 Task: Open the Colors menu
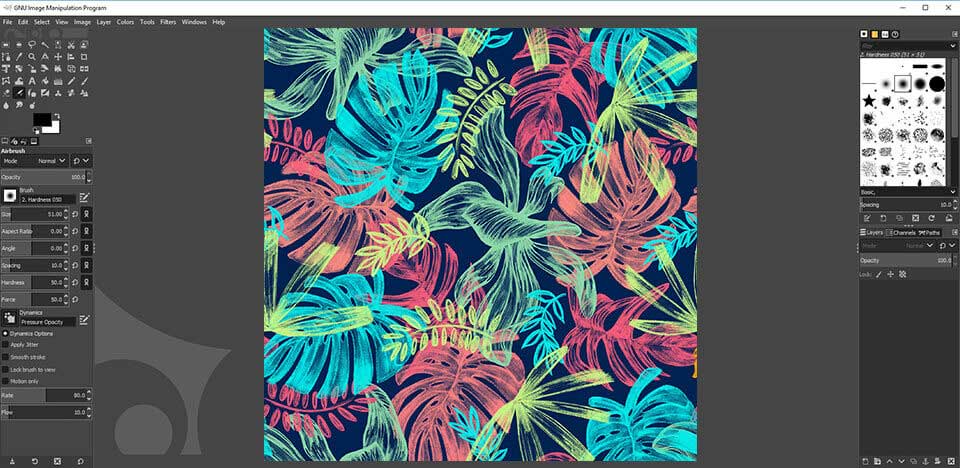point(125,21)
